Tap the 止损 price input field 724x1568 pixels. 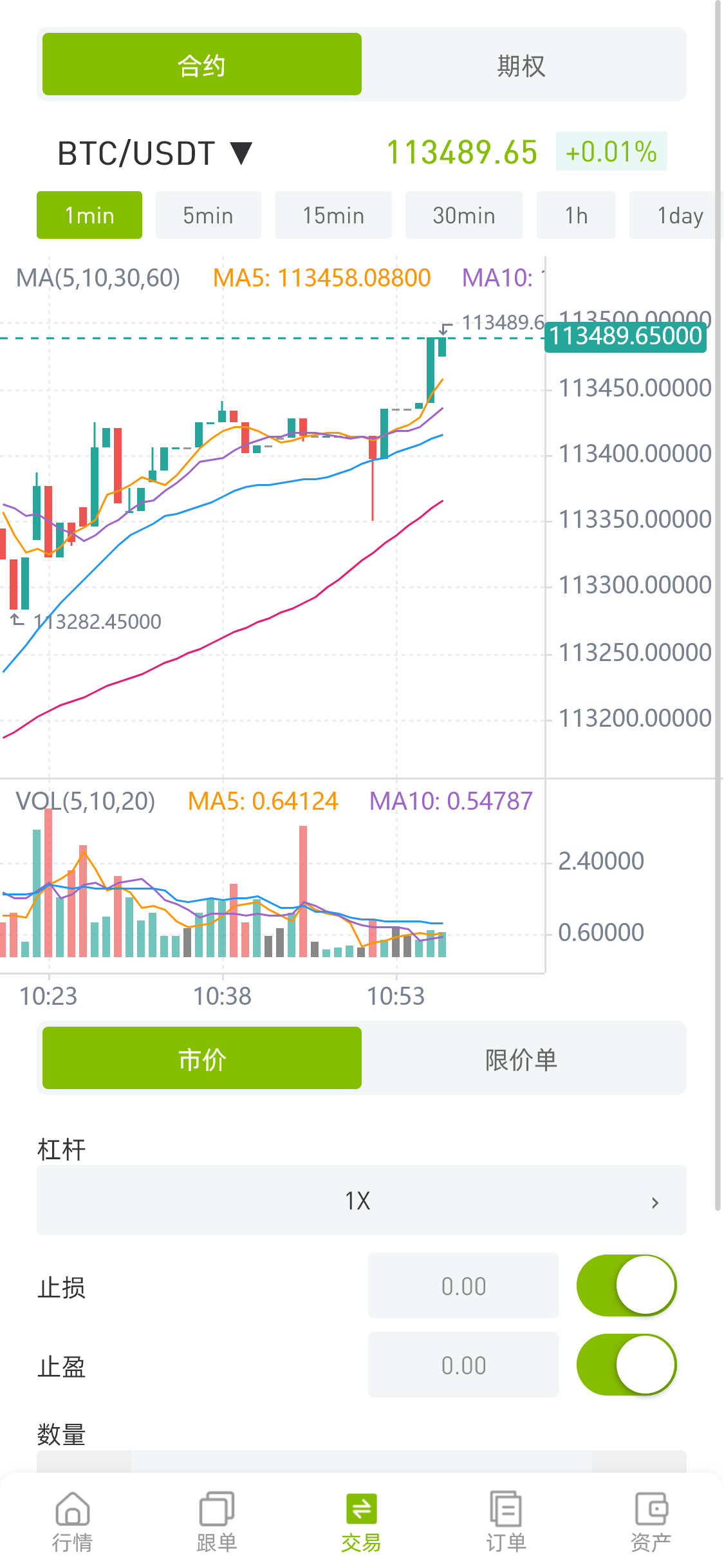point(463,1286)
